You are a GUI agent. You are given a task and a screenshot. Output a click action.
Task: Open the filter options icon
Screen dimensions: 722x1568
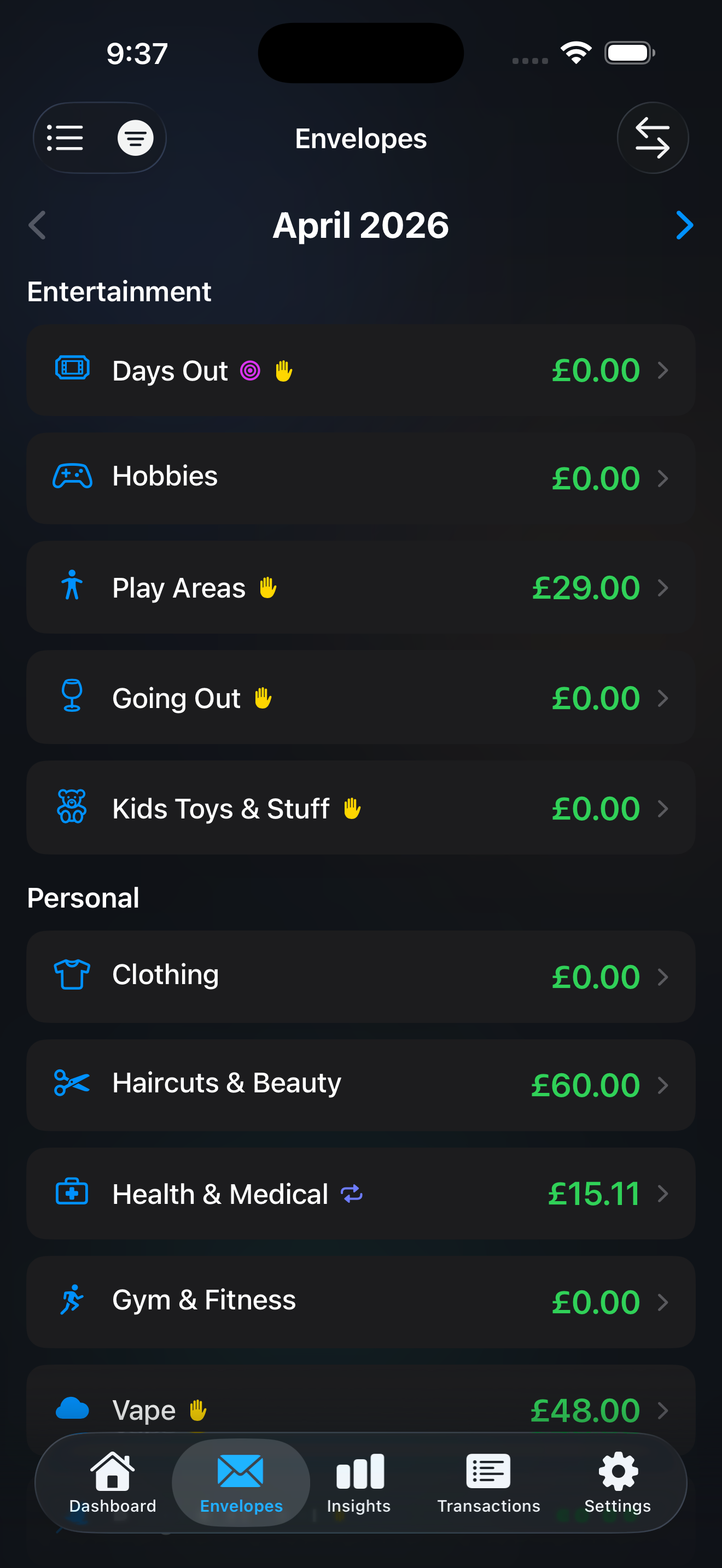(x=136, y=138)
